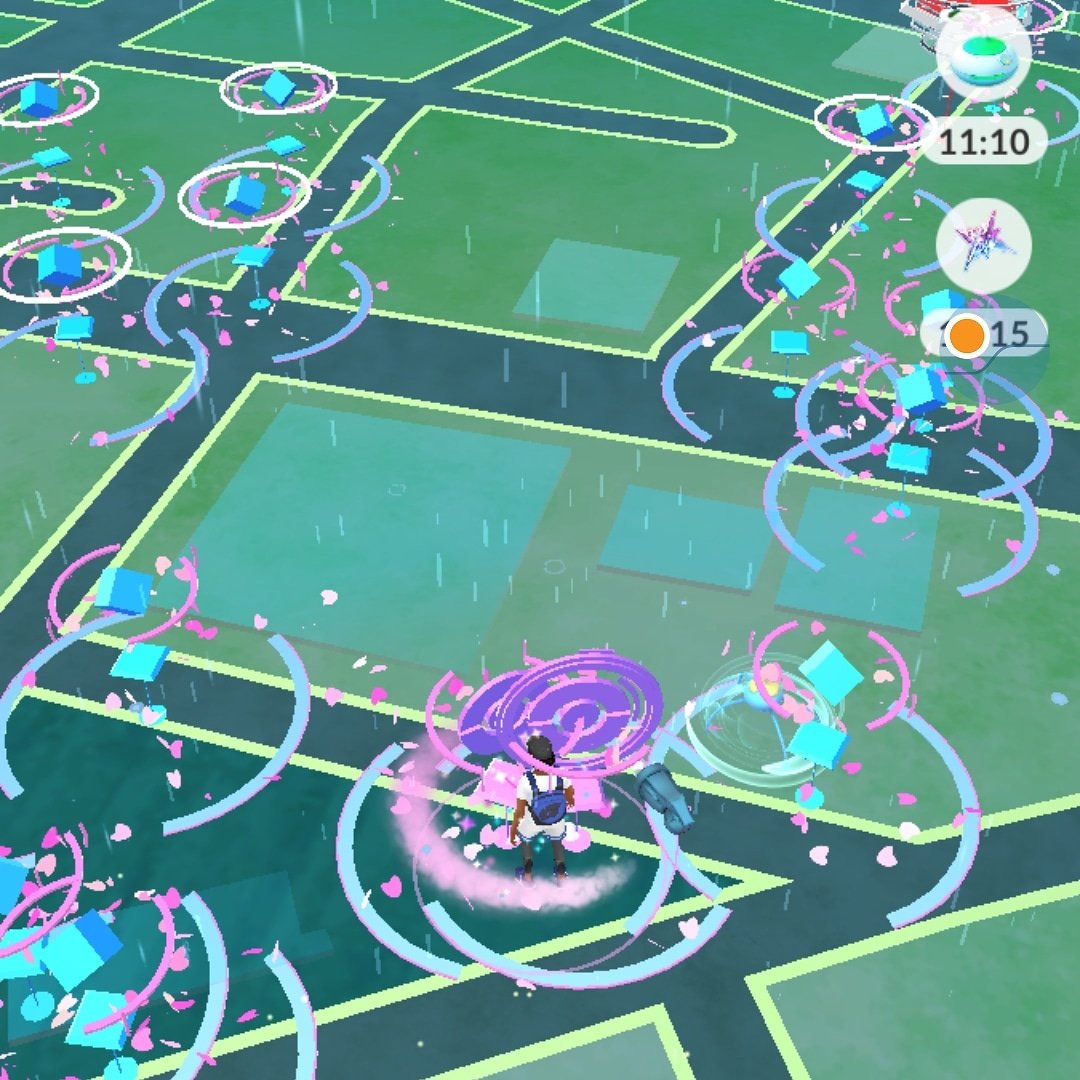Encounter the Surskit inside the swirling bubble
The image size is (1080, 1080).
768,718
